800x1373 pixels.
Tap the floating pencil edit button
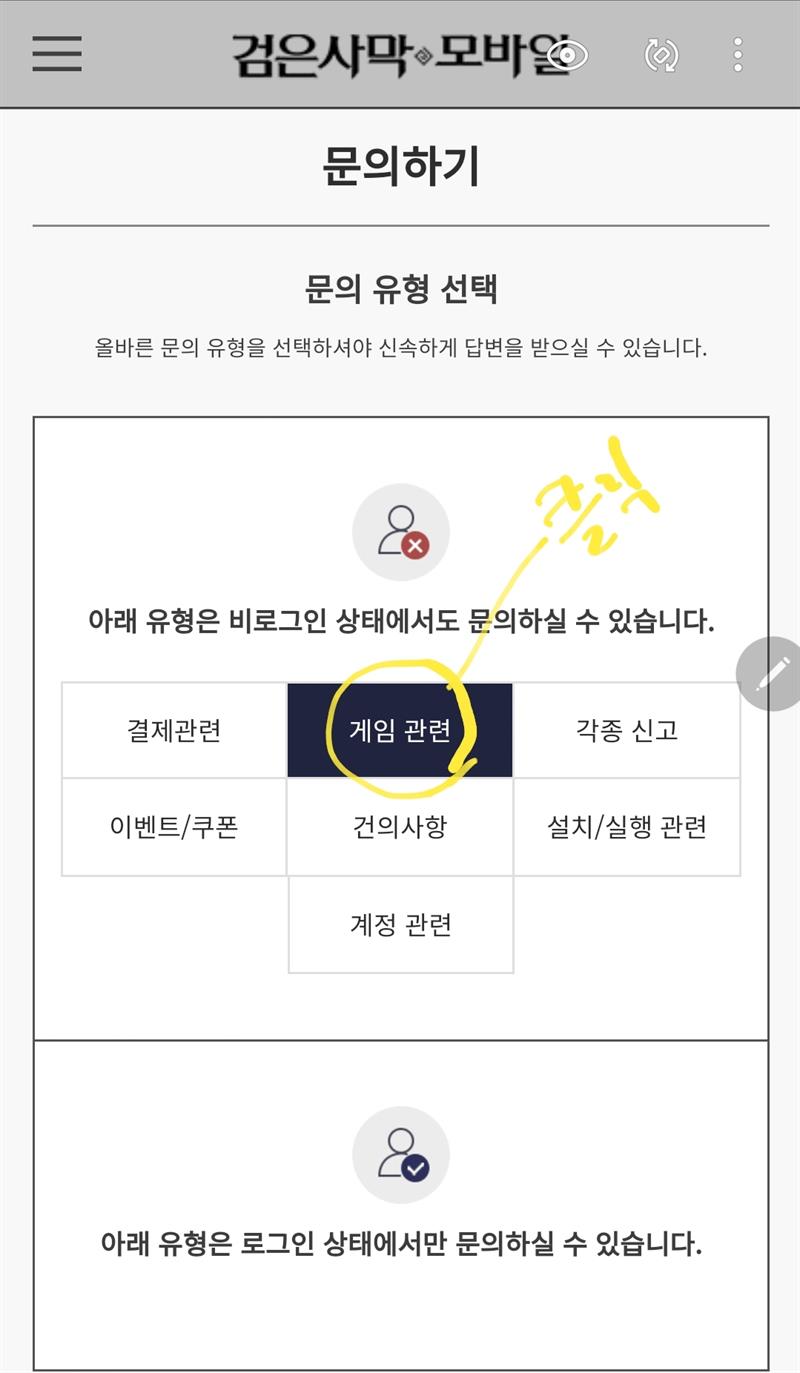point(771,675)
